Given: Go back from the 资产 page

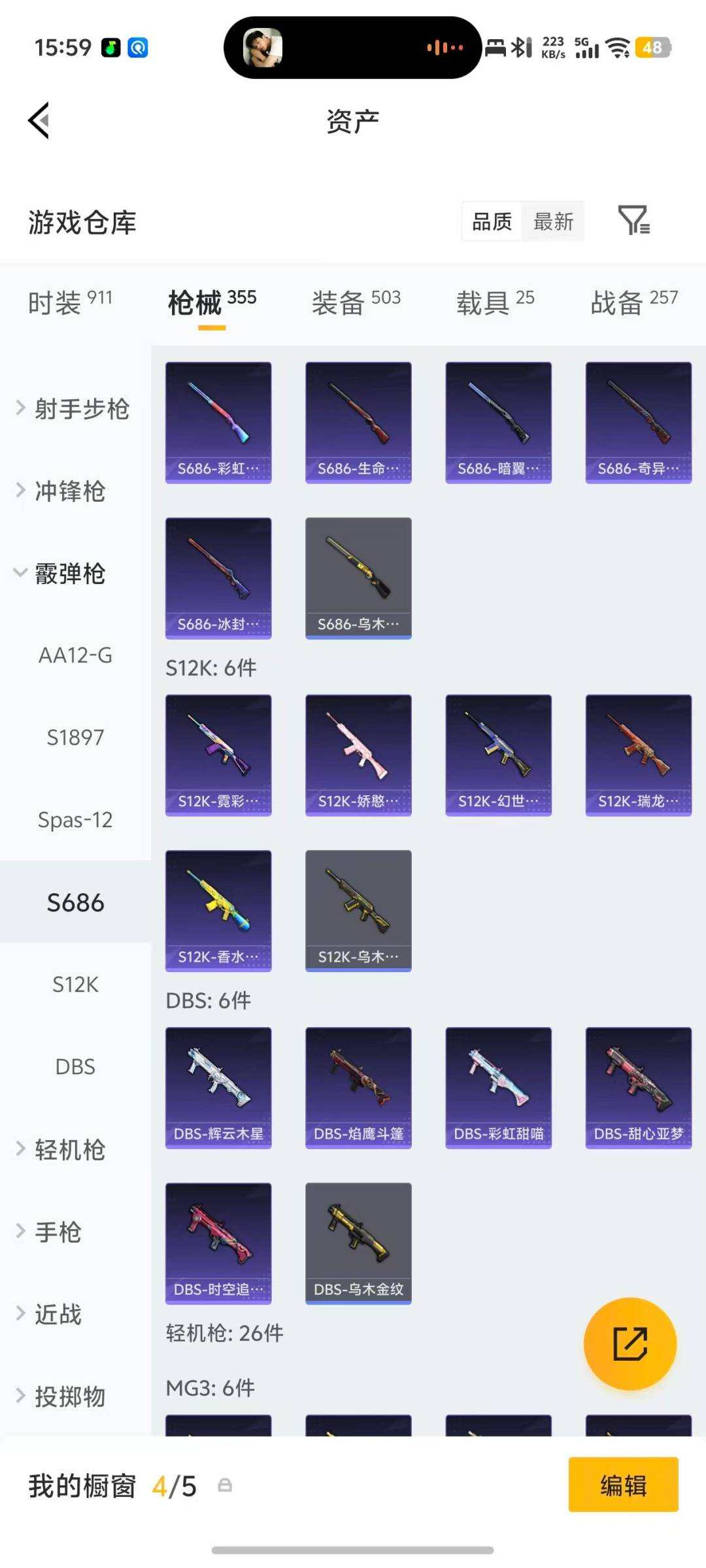Looking at the screenshot, I should (39, 121).
